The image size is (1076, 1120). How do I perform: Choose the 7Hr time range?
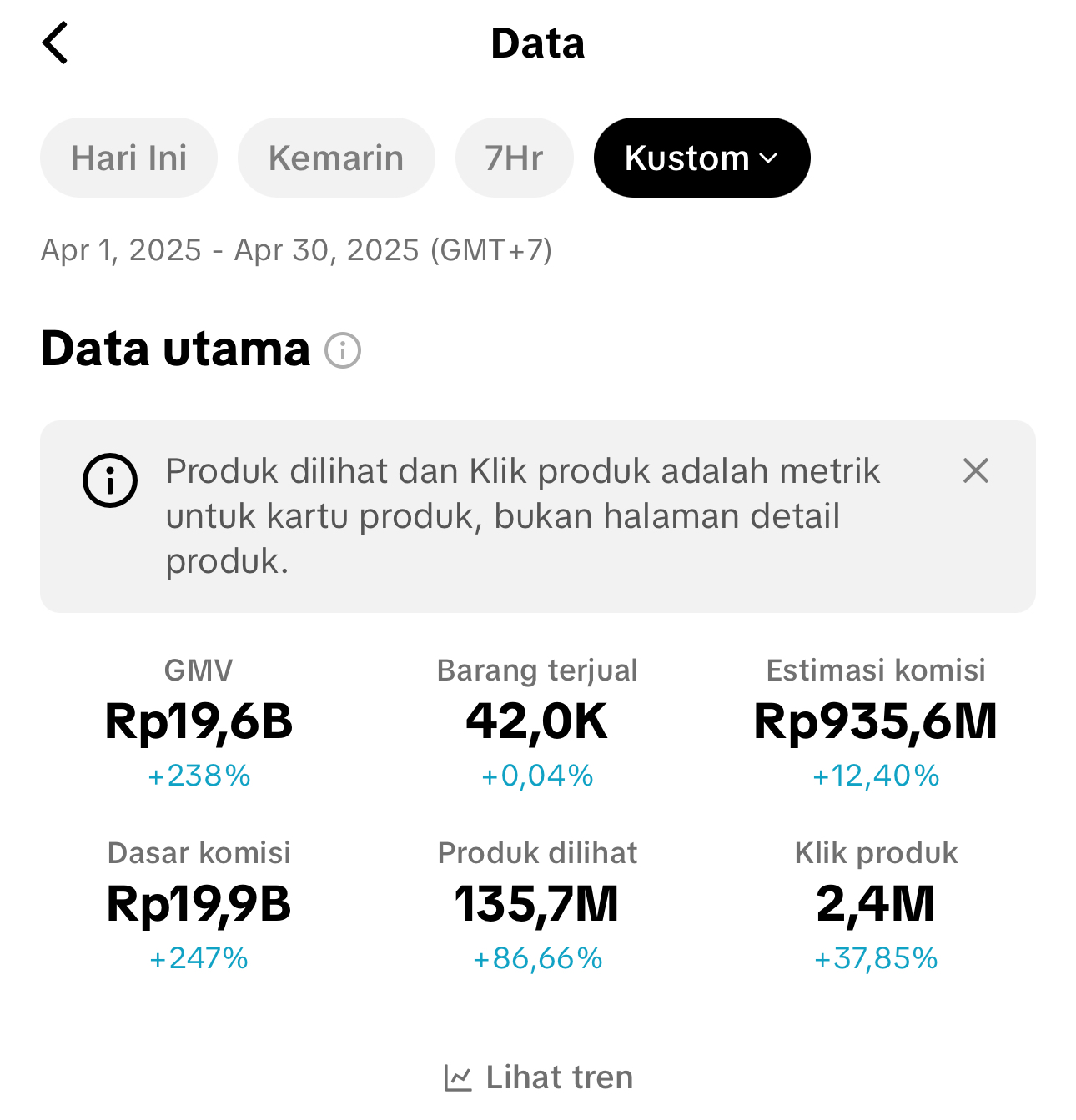(514, 158)
